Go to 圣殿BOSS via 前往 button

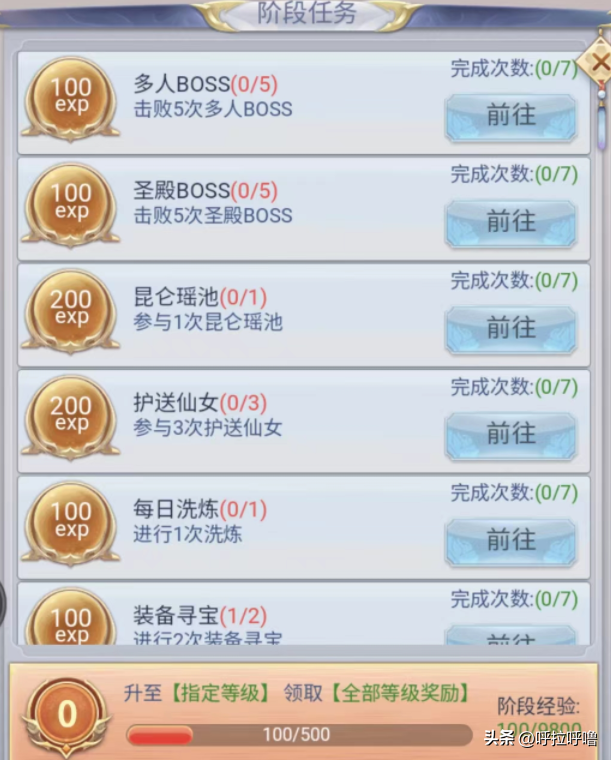click(x=510, y=223)
